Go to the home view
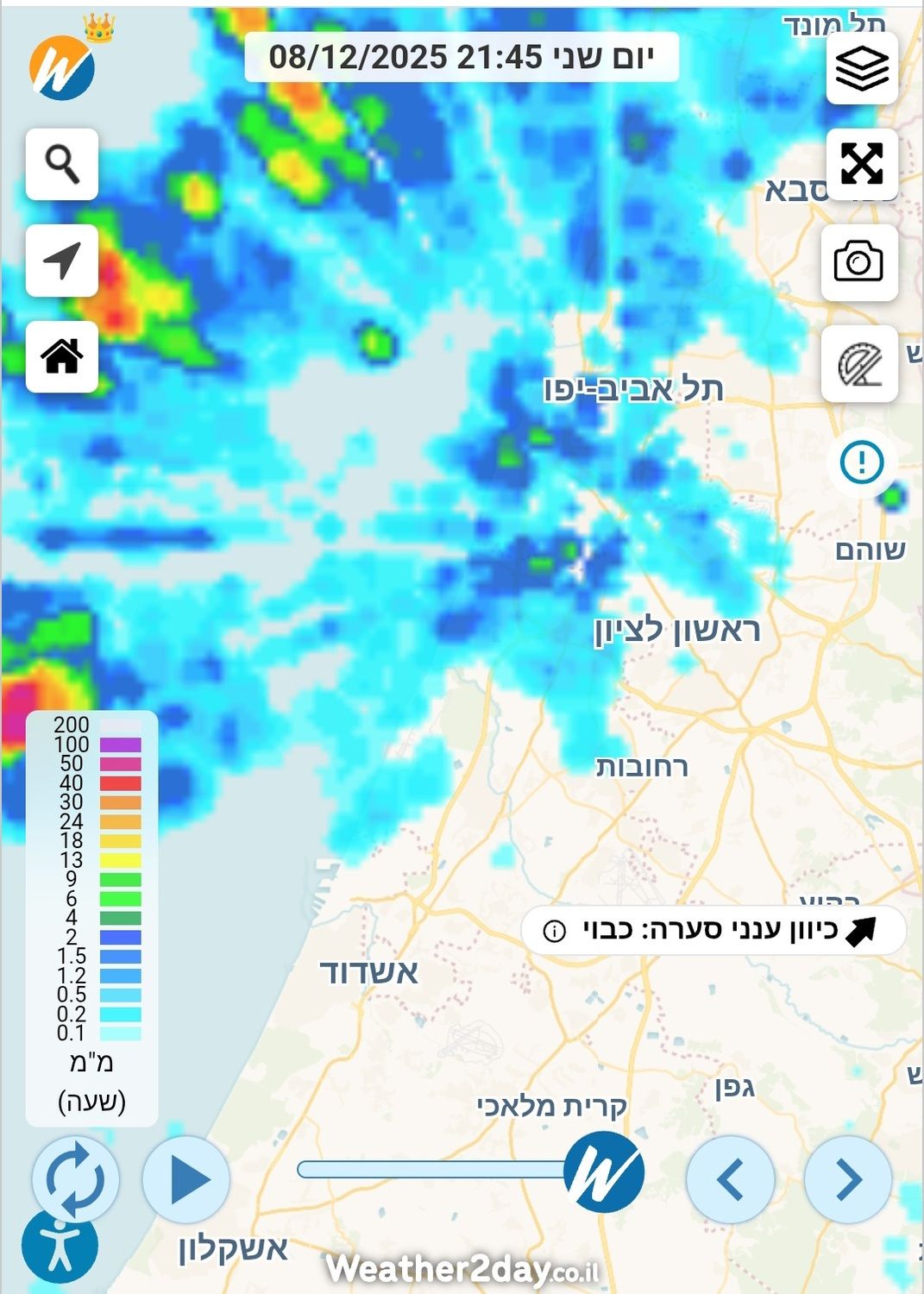 pyautogui.click(x=62, y=356)
